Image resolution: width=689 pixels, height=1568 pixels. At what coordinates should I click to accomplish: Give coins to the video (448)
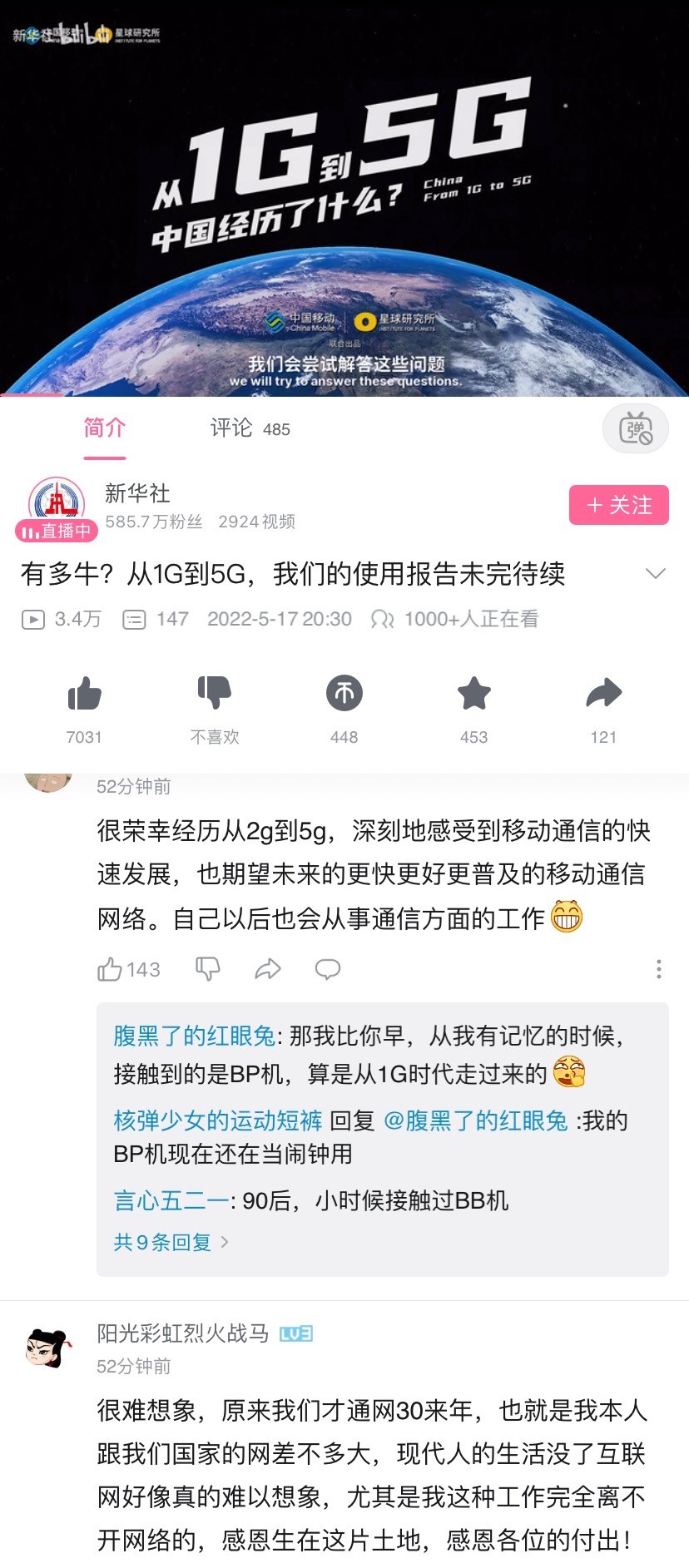pyautogui.click(x=344, y=695)
